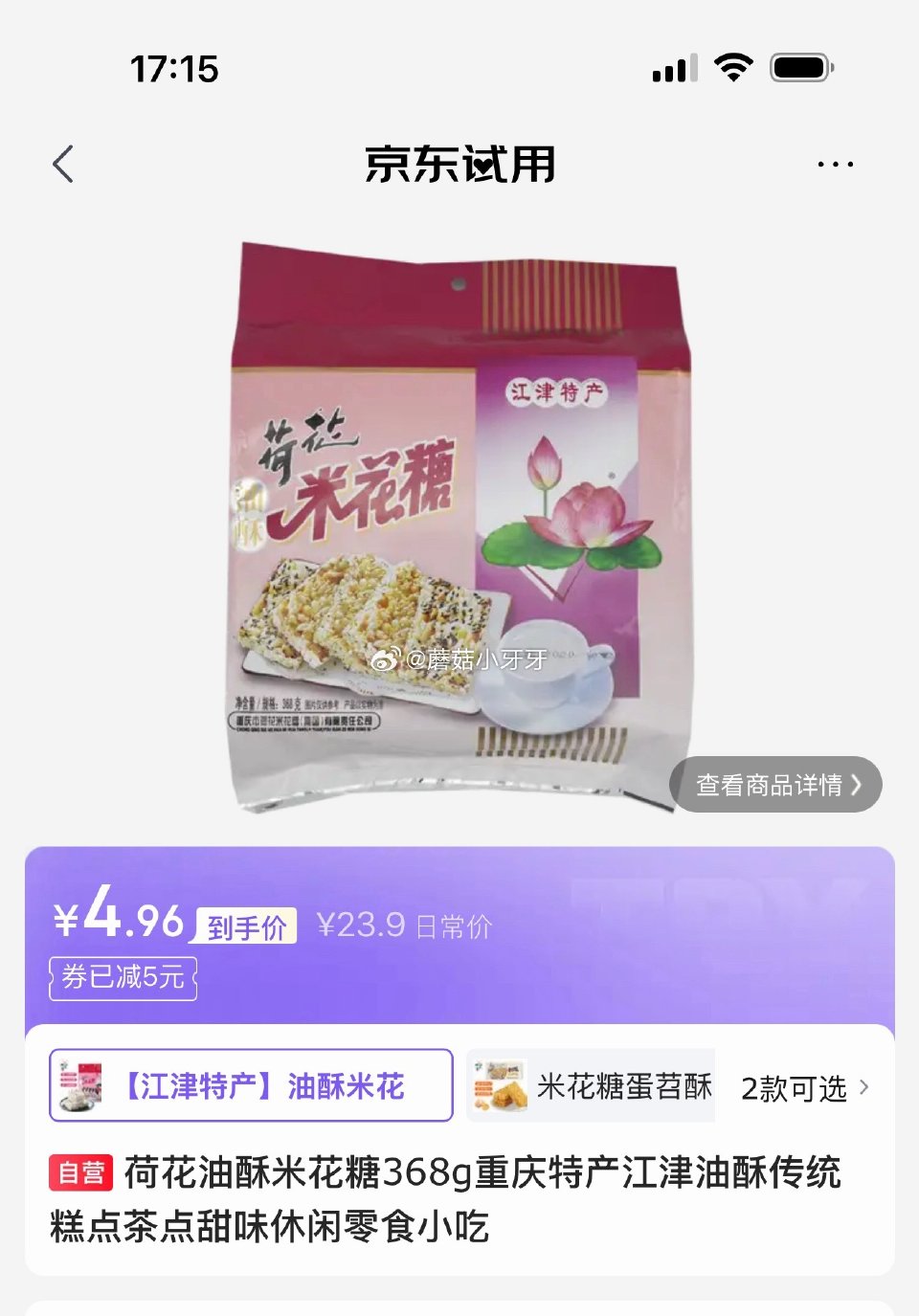Expand 2款可选 to see all variants
The width and height of the screenshot is (919, 1316).
tap(795, 1087)
